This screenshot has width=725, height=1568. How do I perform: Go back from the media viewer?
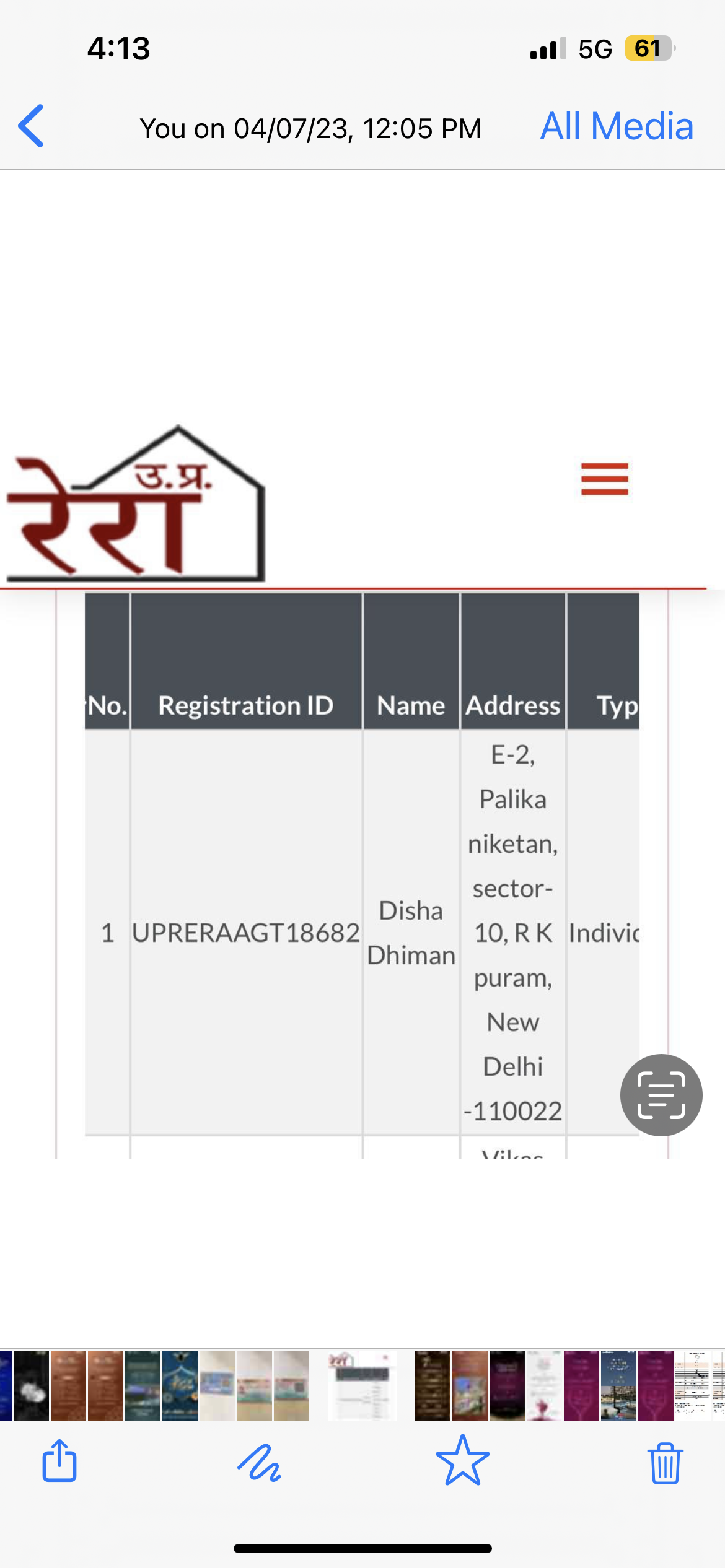(31, 126)
